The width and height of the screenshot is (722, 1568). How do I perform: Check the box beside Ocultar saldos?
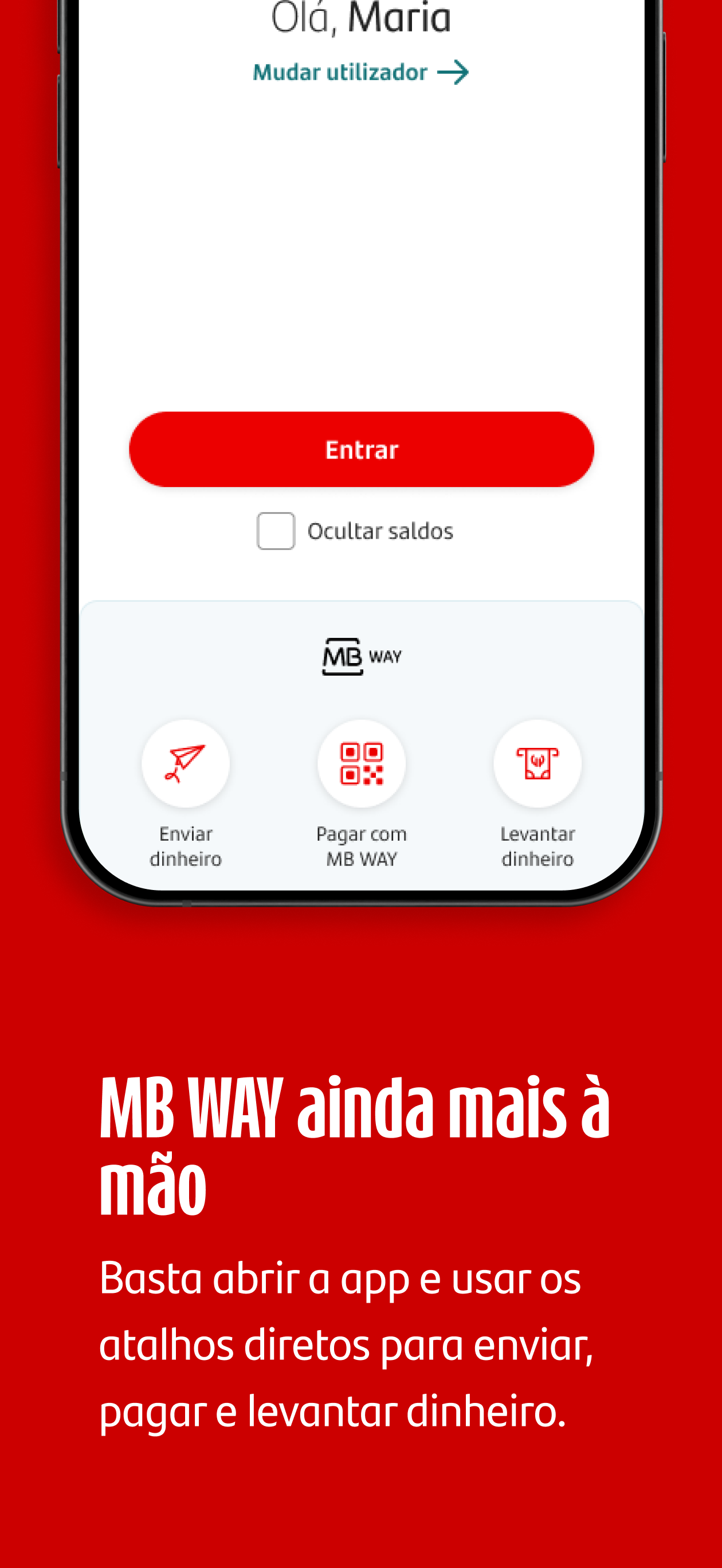(276, 531)
